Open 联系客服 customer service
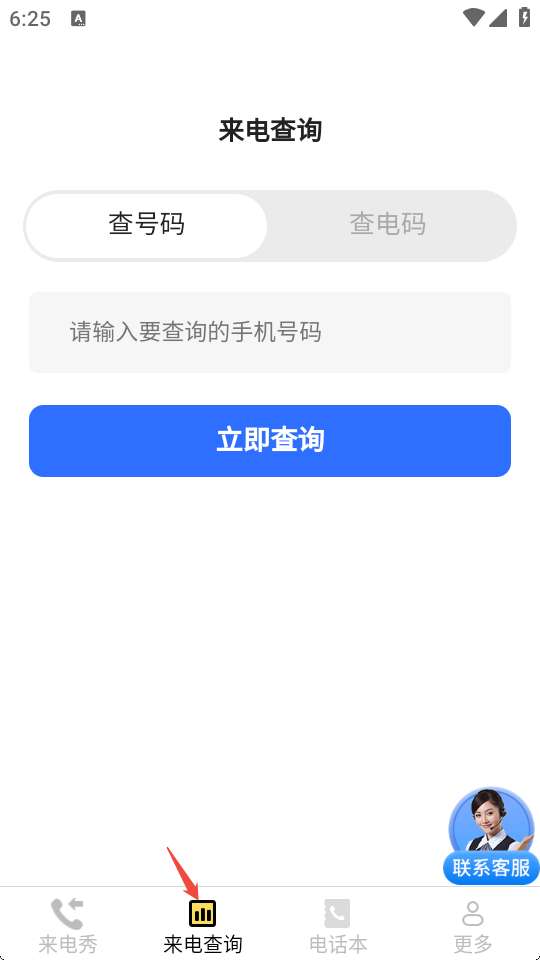 490,836
